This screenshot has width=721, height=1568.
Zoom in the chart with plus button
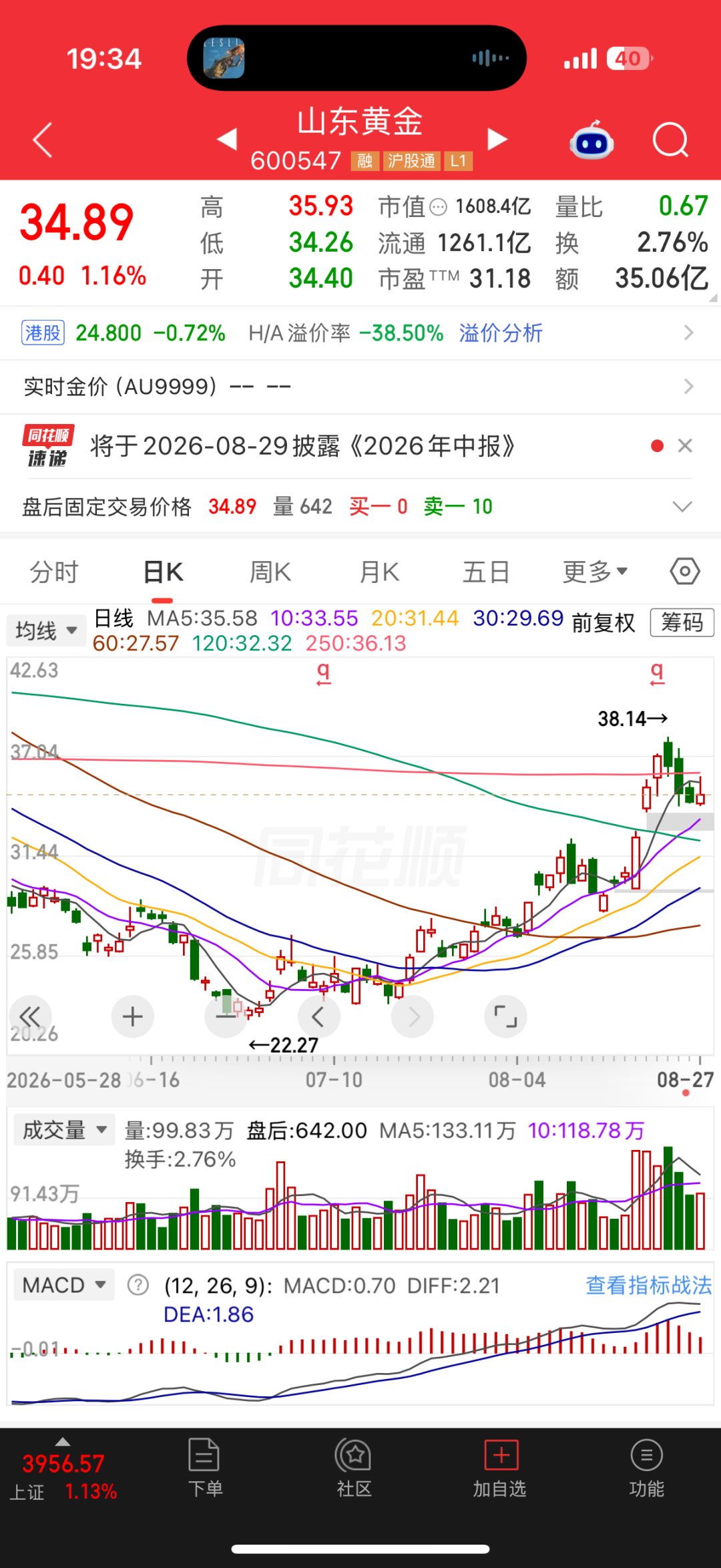(132, 1016)
